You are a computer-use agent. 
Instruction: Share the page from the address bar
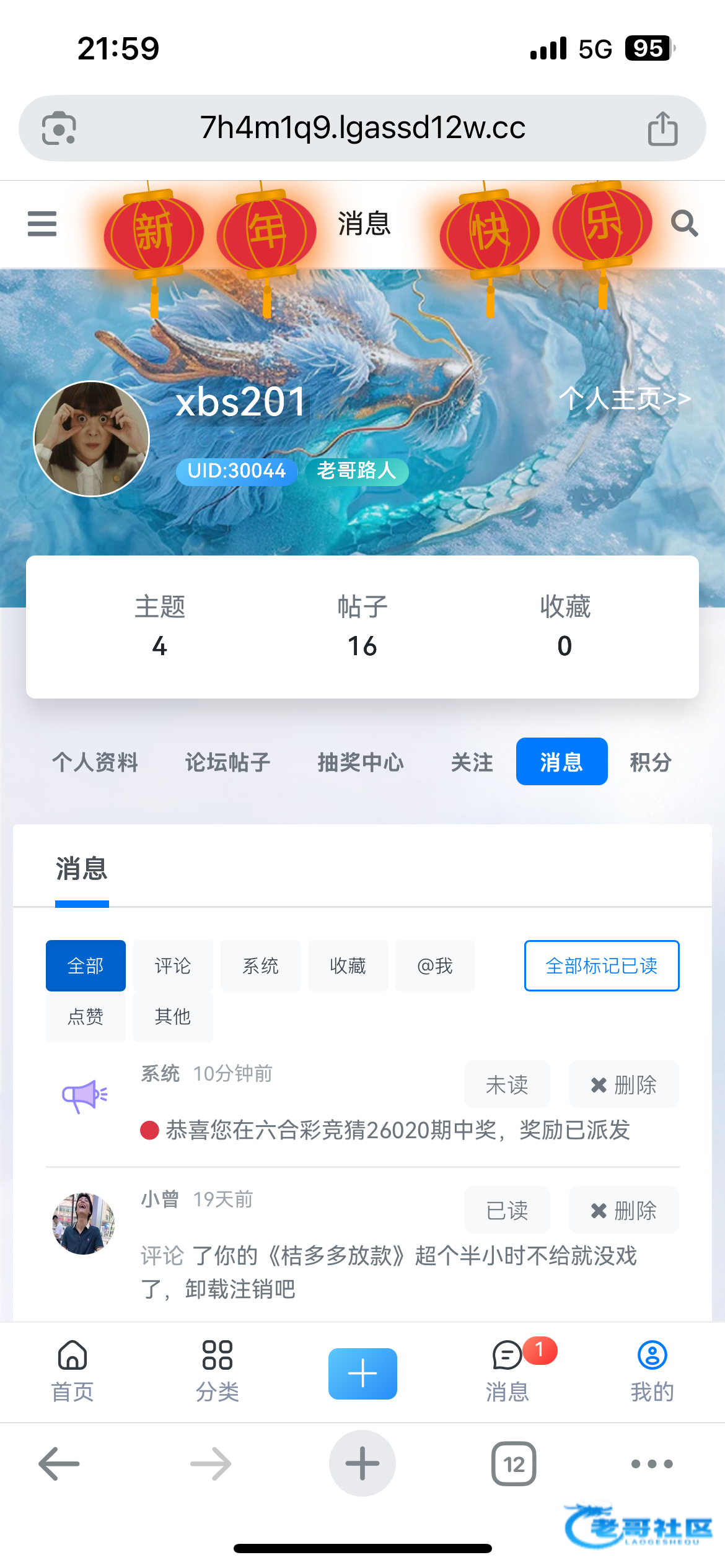[x=662, y=129]
